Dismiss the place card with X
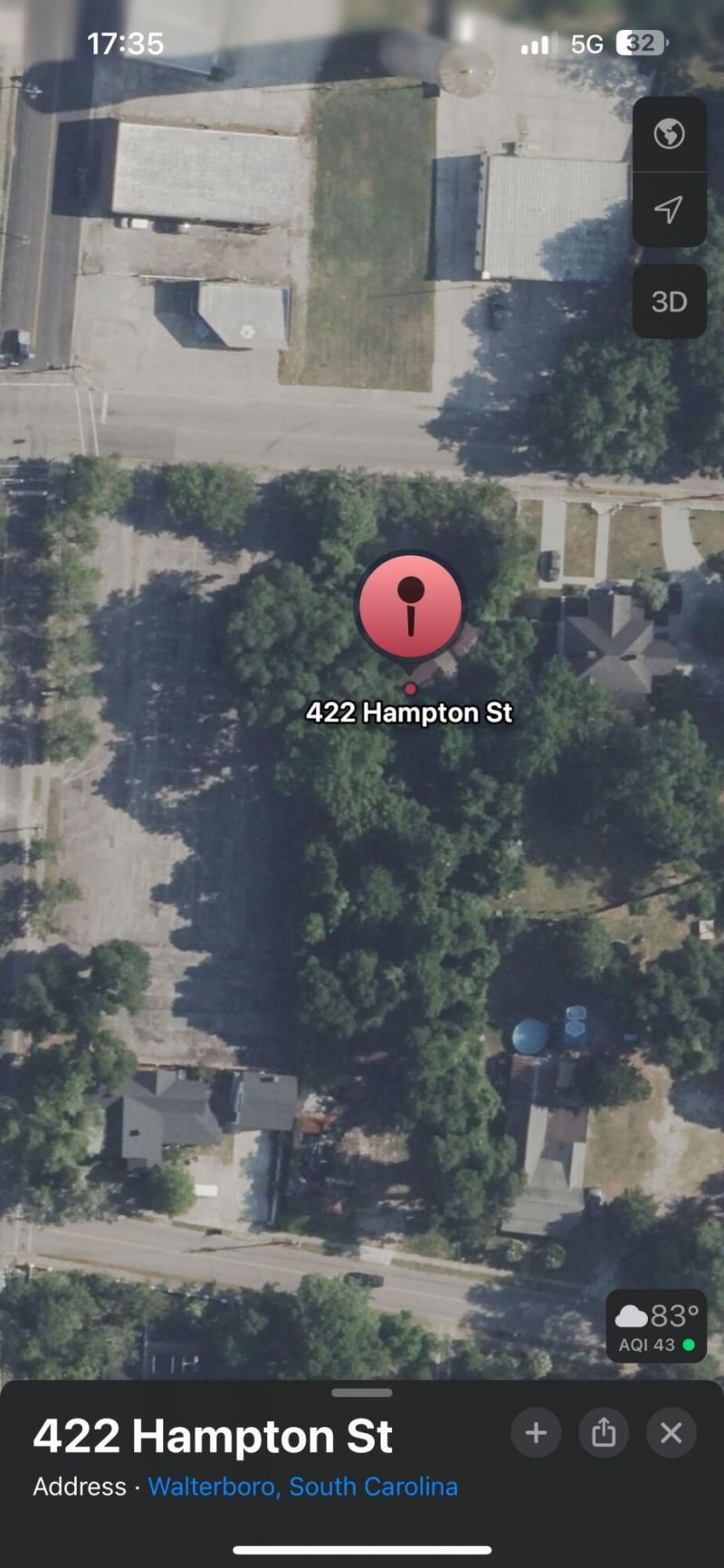The image size is (724, 1568). click(671, 1433)
